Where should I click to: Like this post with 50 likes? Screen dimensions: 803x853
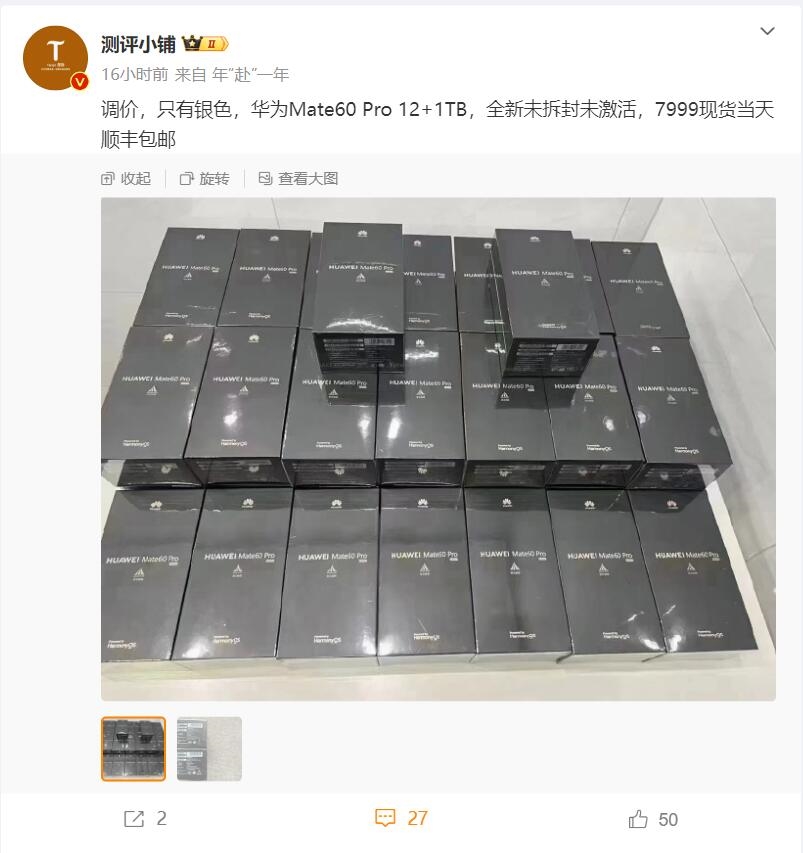[x=654, y=819]
